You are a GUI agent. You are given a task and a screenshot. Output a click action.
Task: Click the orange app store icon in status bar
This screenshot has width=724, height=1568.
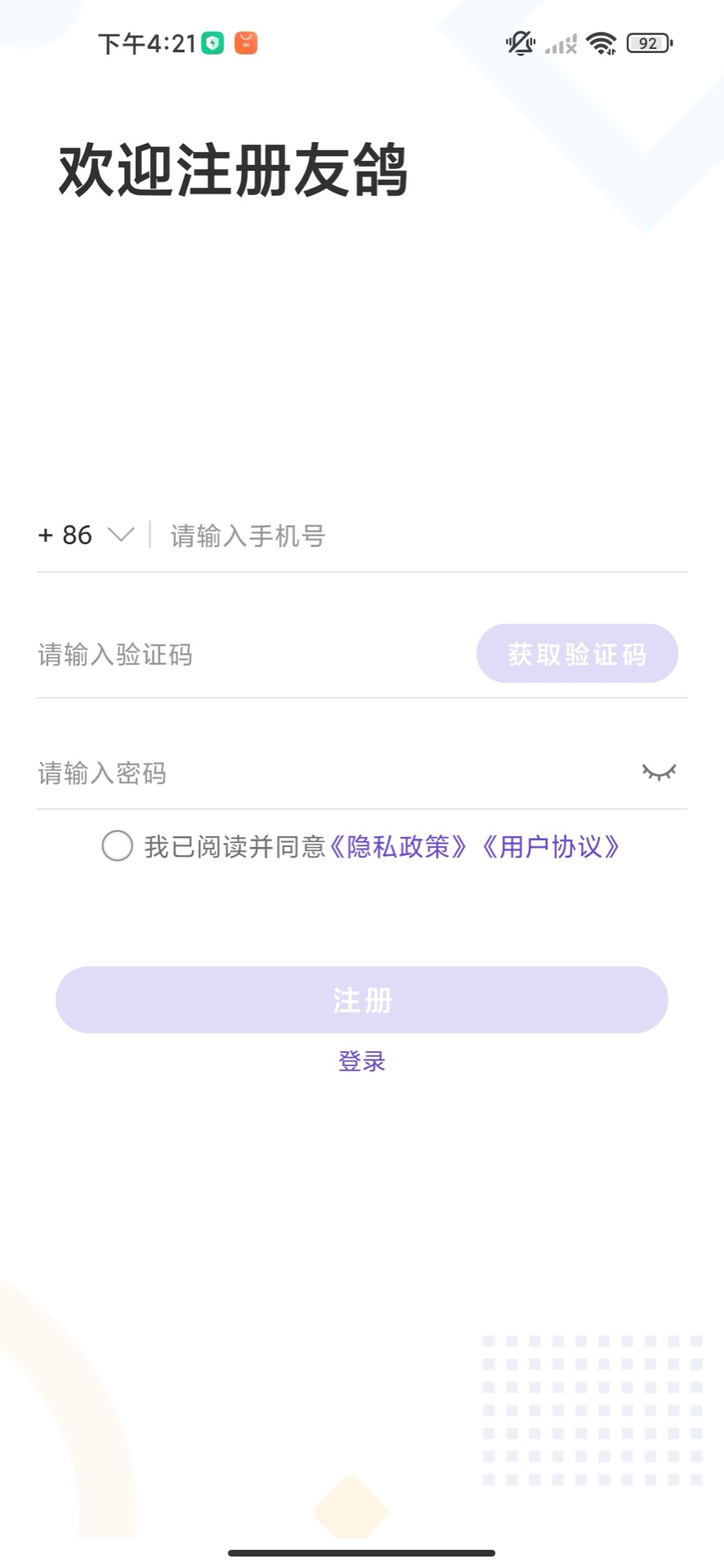pyautogui.click(x=244, y=42)
